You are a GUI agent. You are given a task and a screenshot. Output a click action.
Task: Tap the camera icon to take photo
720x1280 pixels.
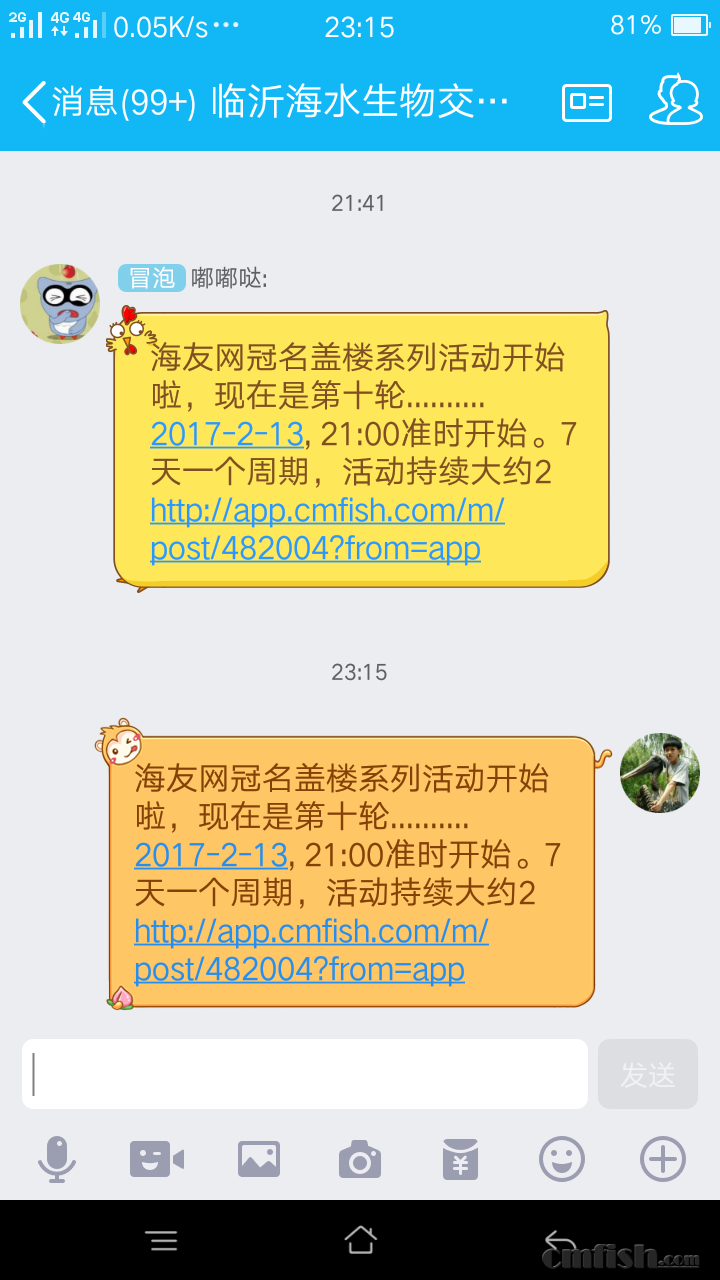[360, 1159]
